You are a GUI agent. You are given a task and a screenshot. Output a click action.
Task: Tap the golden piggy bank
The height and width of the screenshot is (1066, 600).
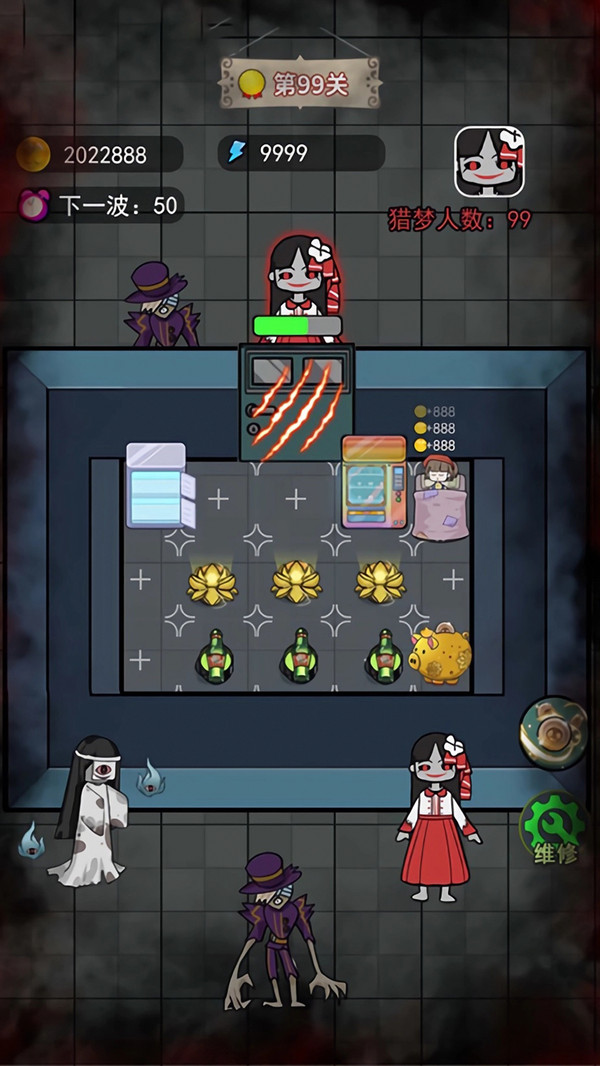(x=441, y=655)
